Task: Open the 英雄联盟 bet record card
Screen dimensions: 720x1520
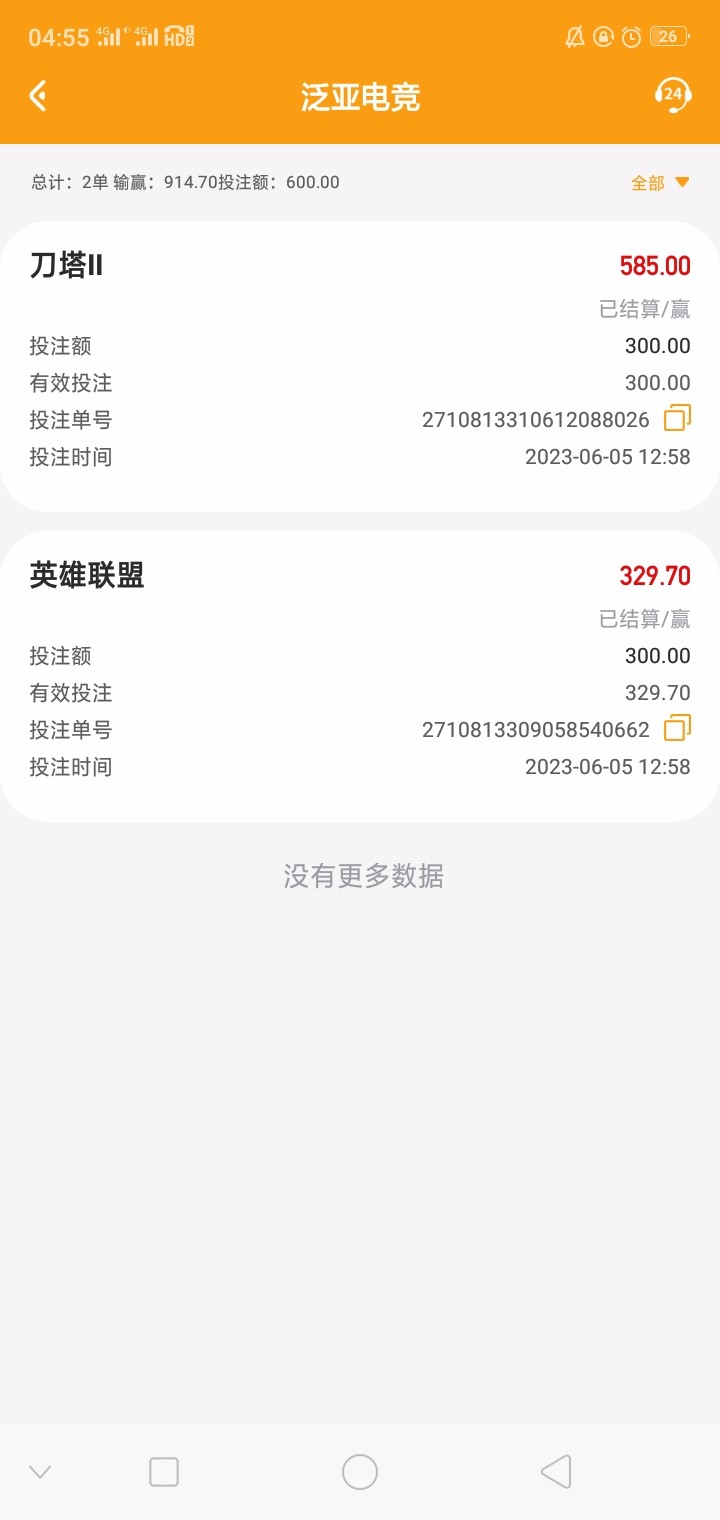Action: 360,675
